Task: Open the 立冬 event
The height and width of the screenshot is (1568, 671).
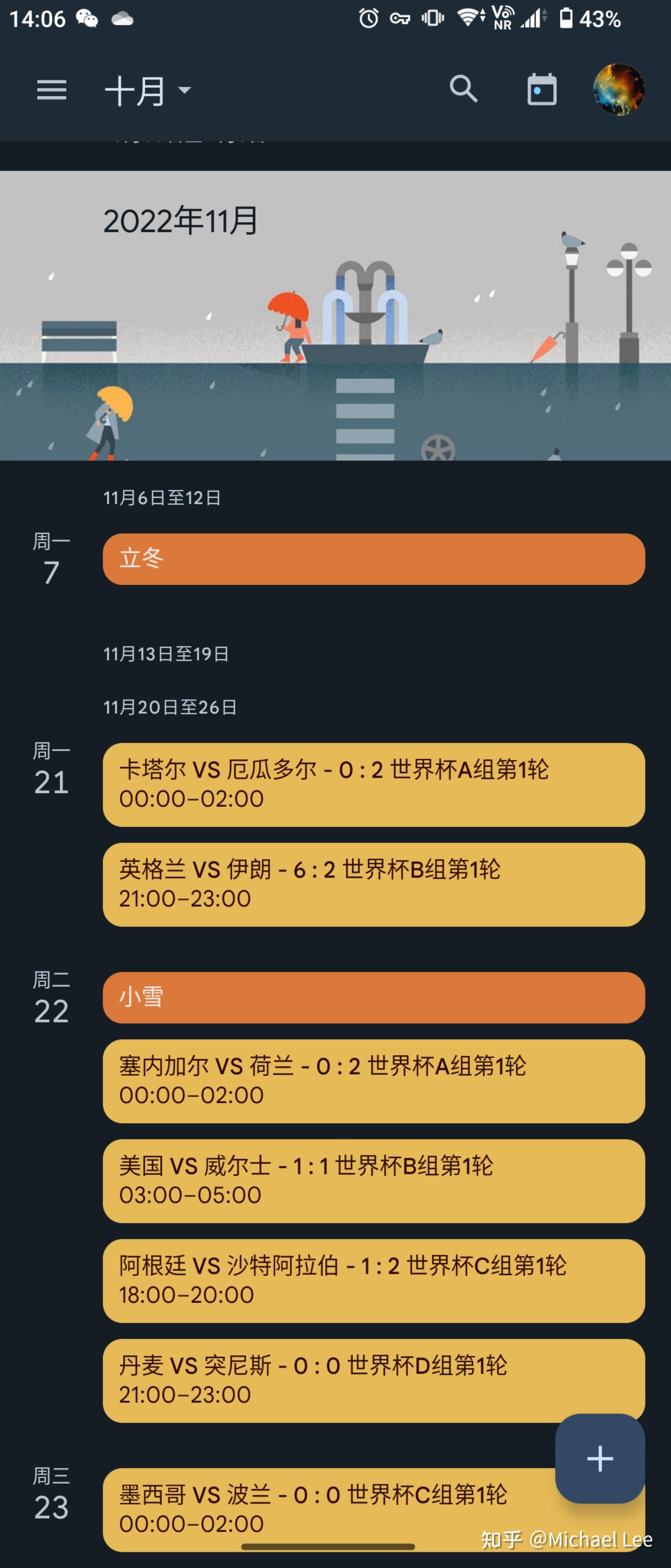Action: click(x=373, y=559)
